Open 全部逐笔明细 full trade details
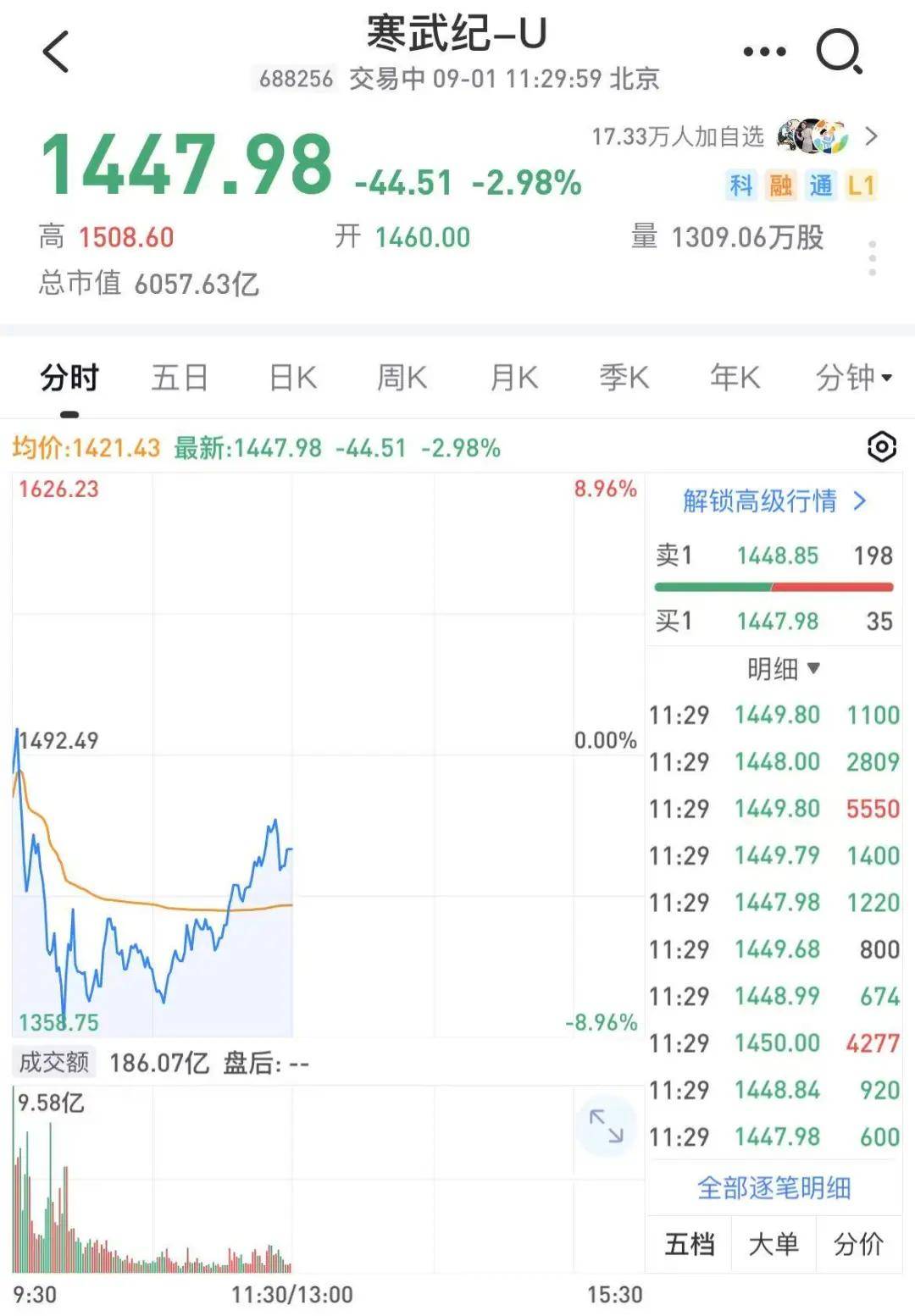This screenshot has width=915, height=1316. point(774,1188)
